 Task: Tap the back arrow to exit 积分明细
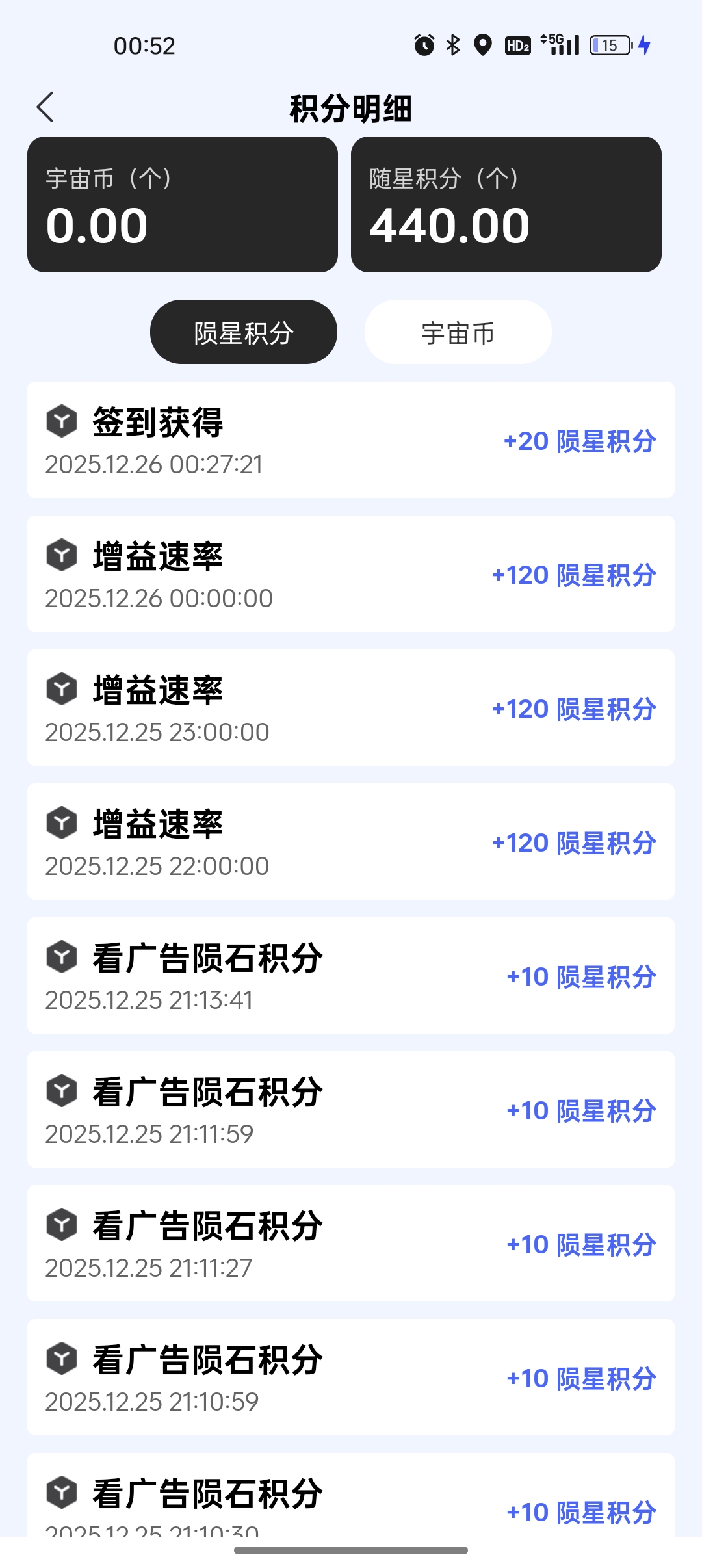click(x=46, y=106)
